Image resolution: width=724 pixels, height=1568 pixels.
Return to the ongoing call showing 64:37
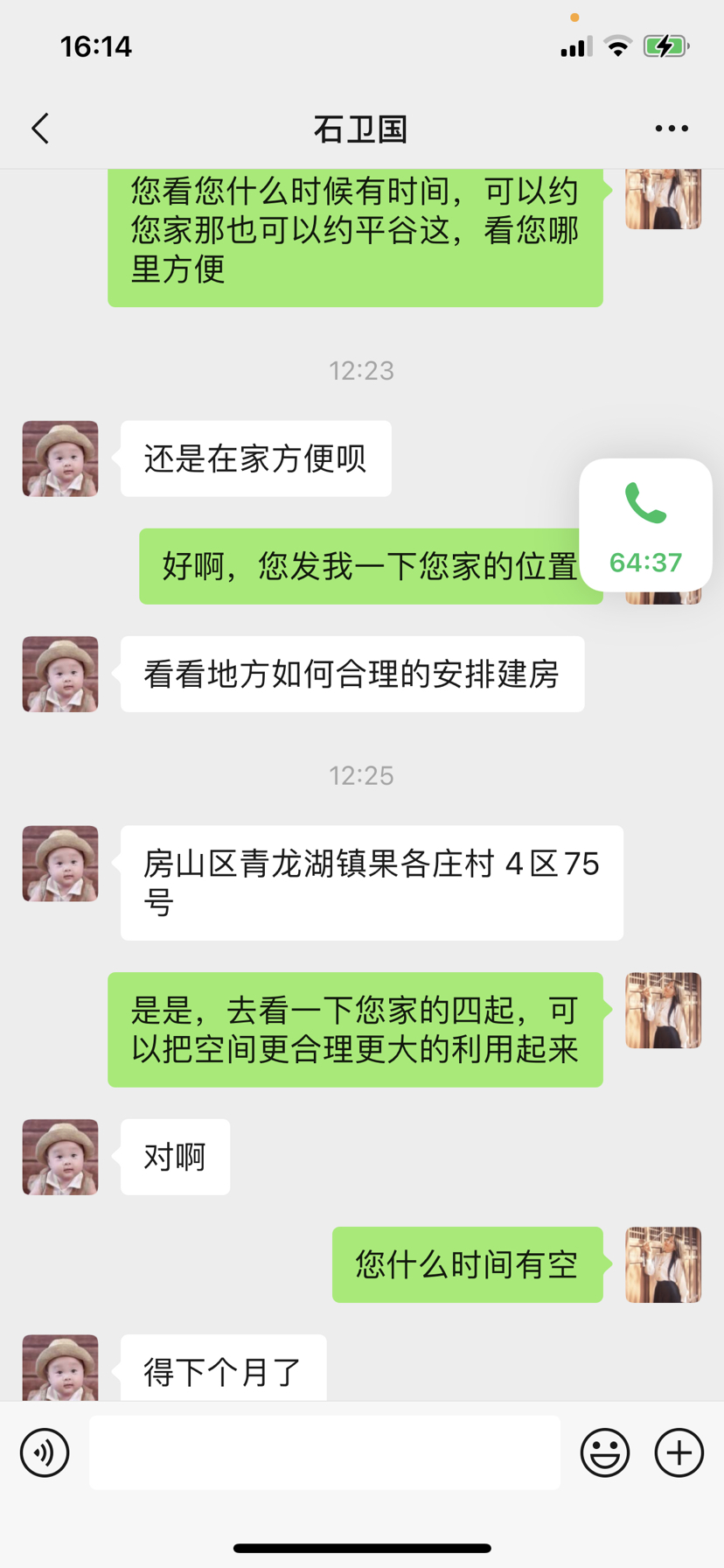(x=645, y=524)
